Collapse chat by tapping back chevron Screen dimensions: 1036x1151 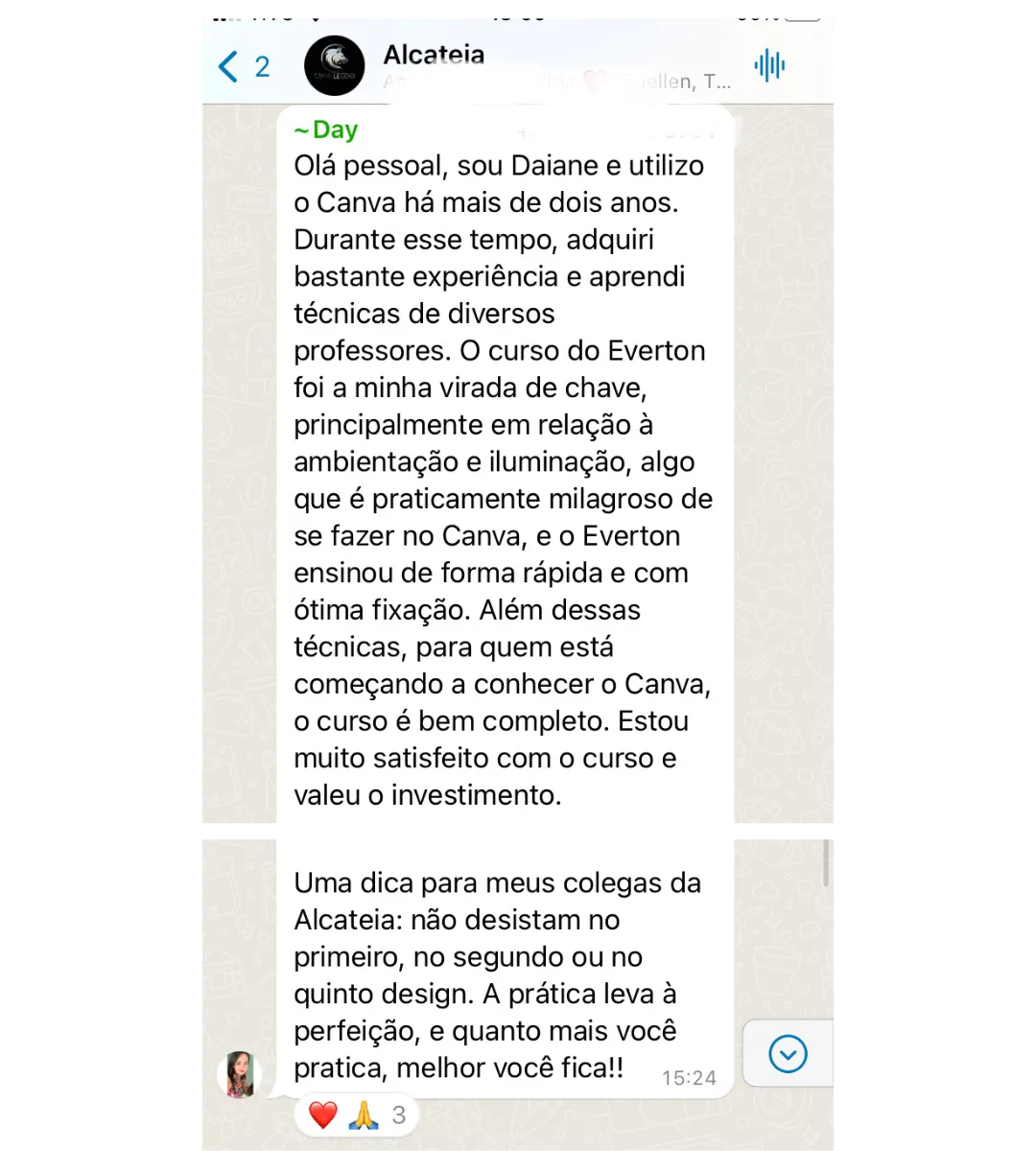227,65
